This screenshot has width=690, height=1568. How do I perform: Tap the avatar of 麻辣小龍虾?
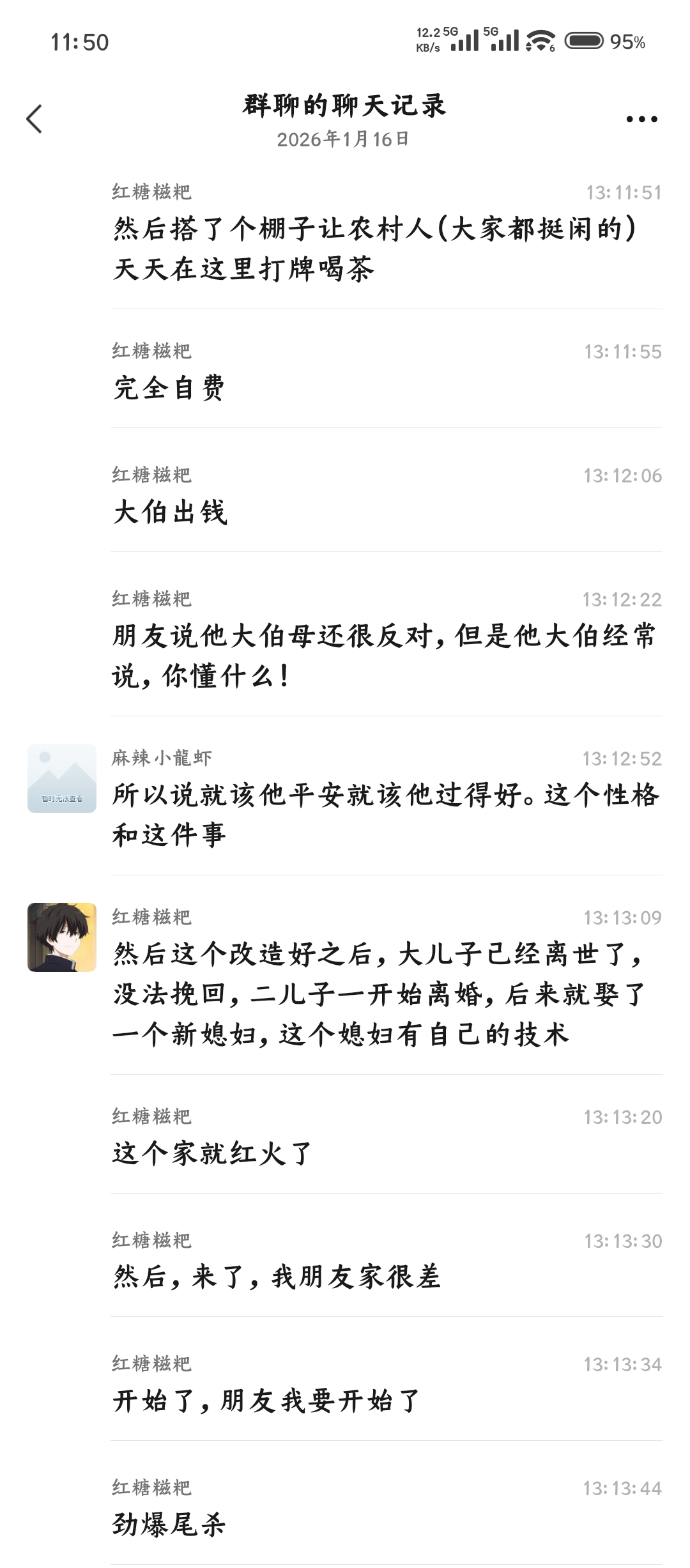point(62,778)
